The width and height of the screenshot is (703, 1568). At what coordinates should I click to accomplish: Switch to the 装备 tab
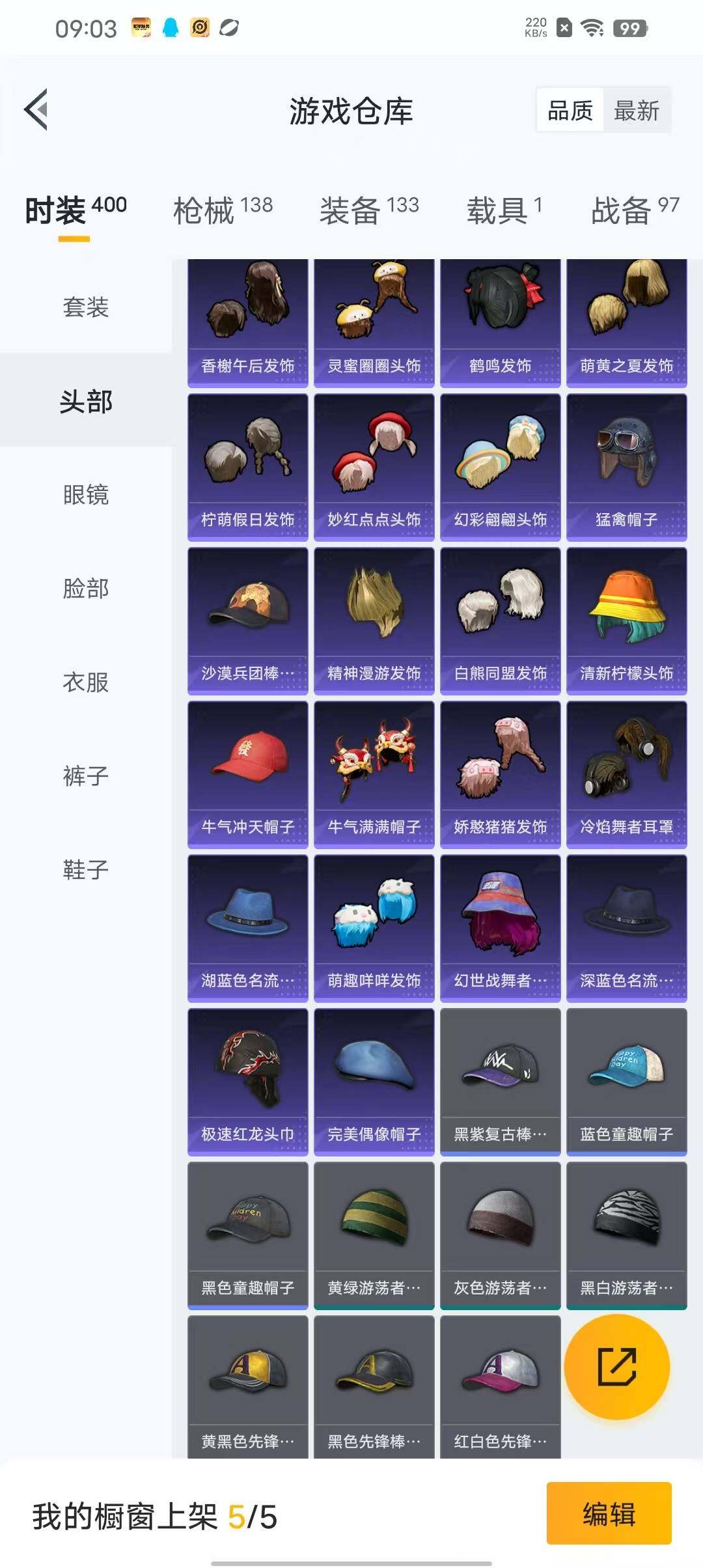pos(369,210)
